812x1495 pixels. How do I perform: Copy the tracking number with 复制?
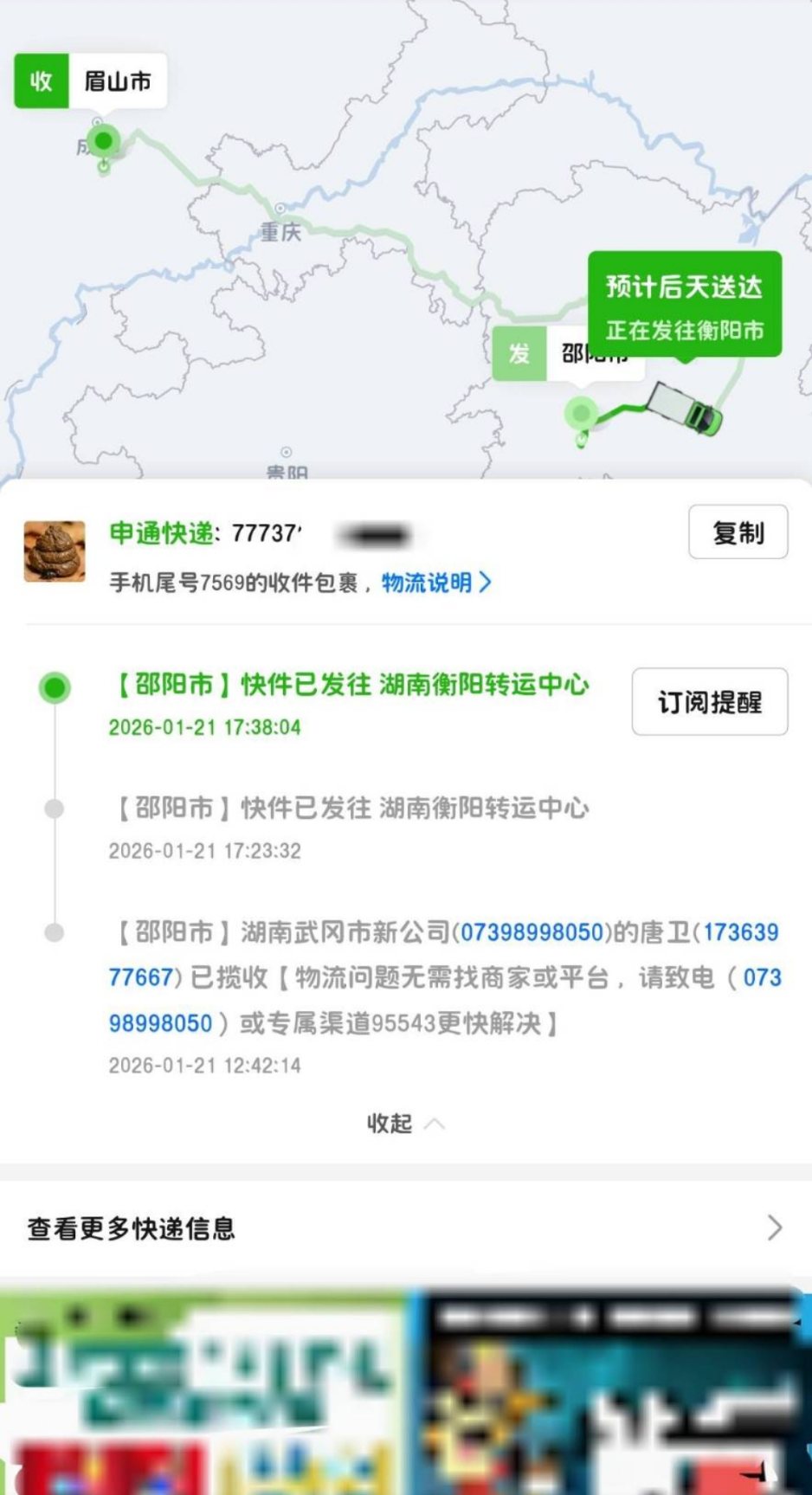(x=738, y=532)
